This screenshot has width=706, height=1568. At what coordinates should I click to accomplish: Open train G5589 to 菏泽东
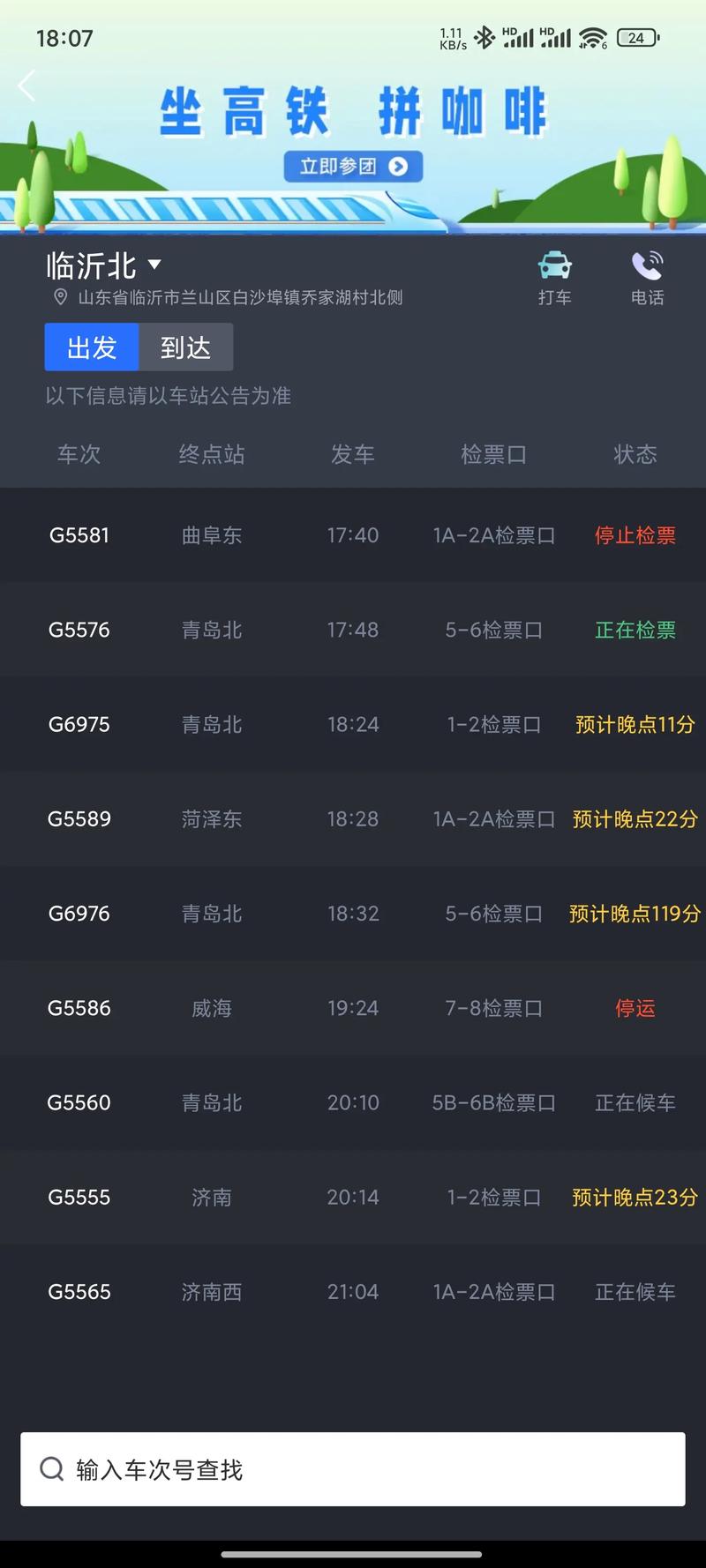click(353, 818)
